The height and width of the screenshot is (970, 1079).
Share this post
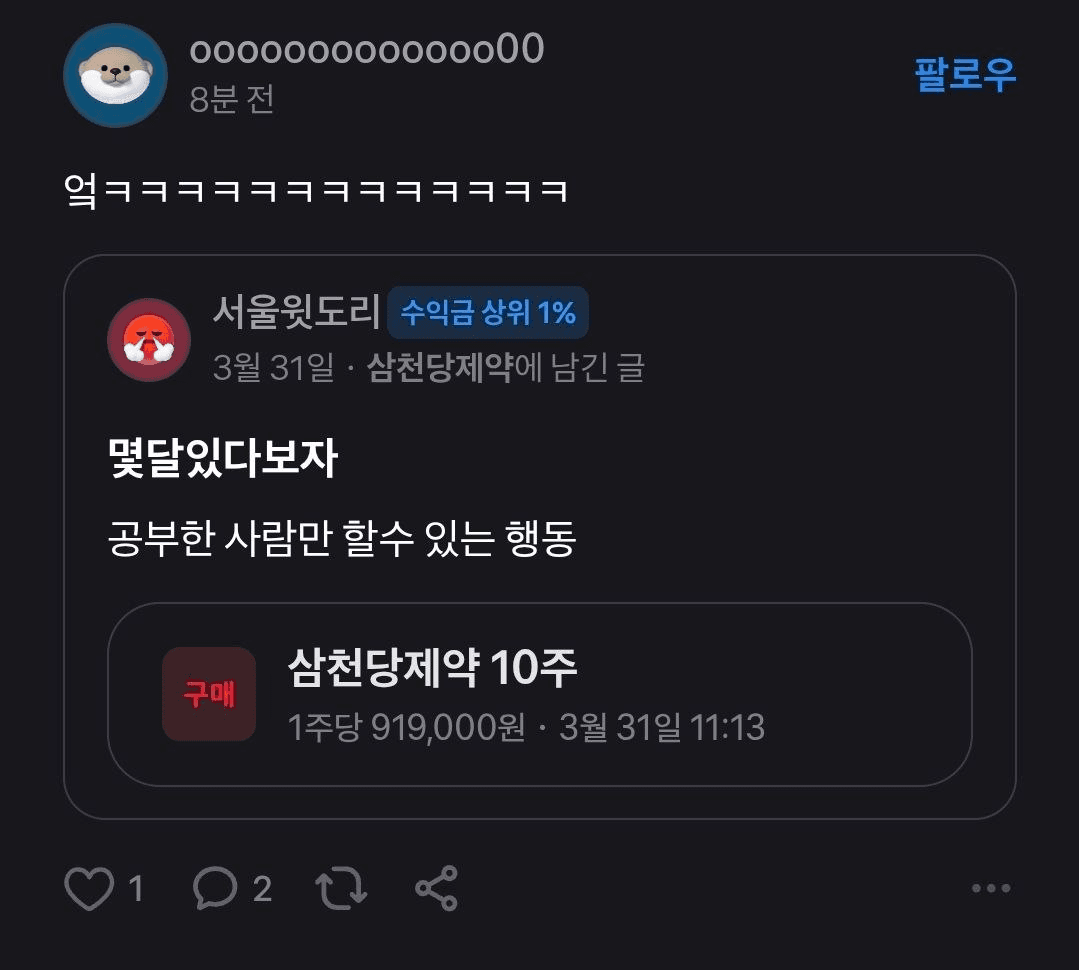pos(436,888)
